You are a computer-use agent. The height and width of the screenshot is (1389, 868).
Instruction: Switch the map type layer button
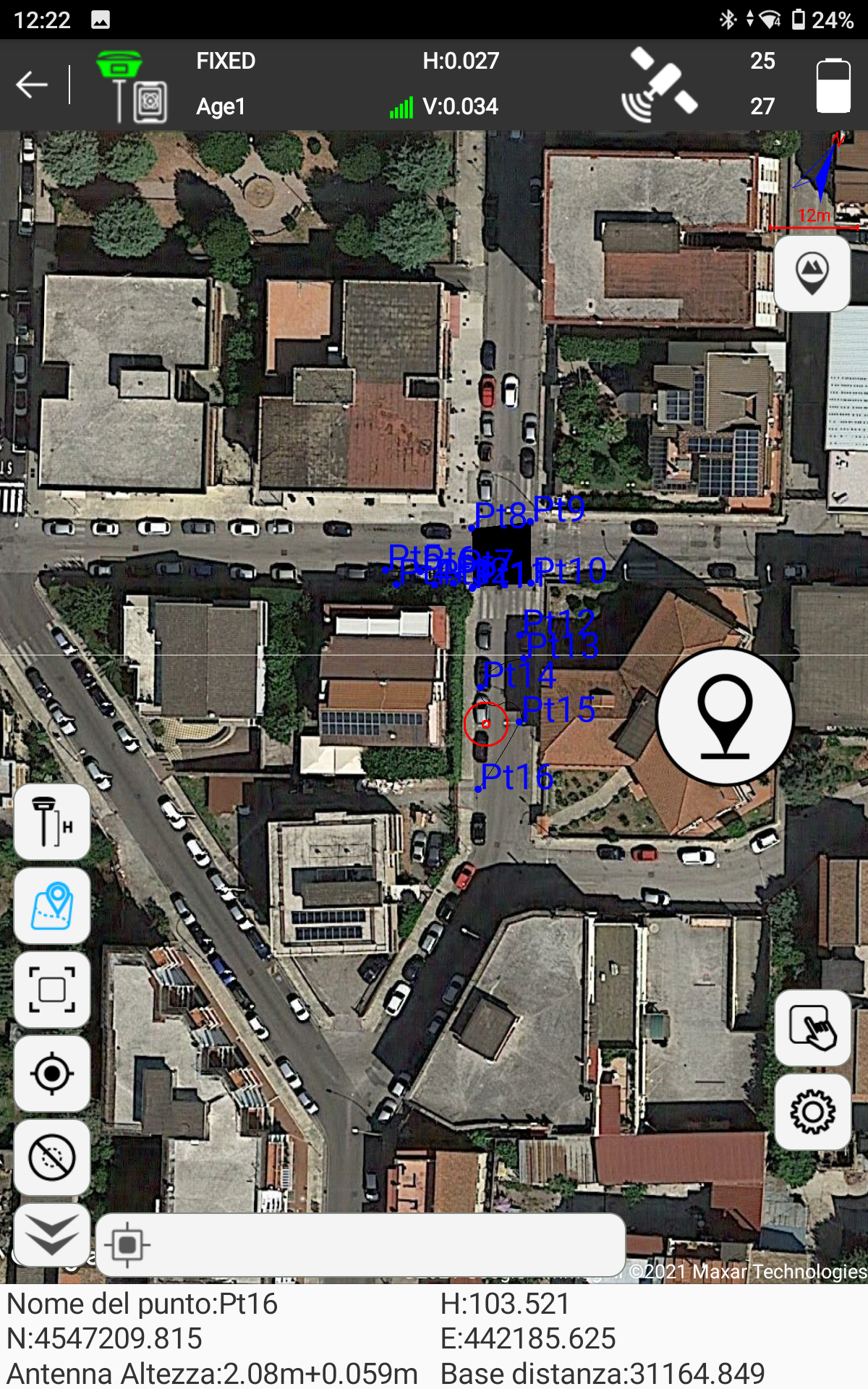(x=812, y=273)
